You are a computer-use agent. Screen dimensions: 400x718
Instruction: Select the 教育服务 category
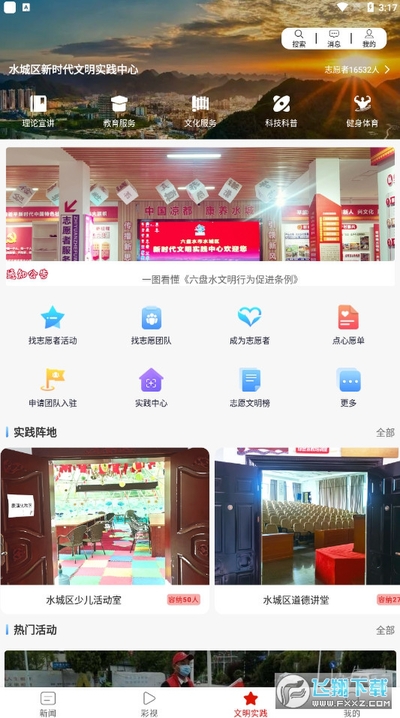pos(119,111)
